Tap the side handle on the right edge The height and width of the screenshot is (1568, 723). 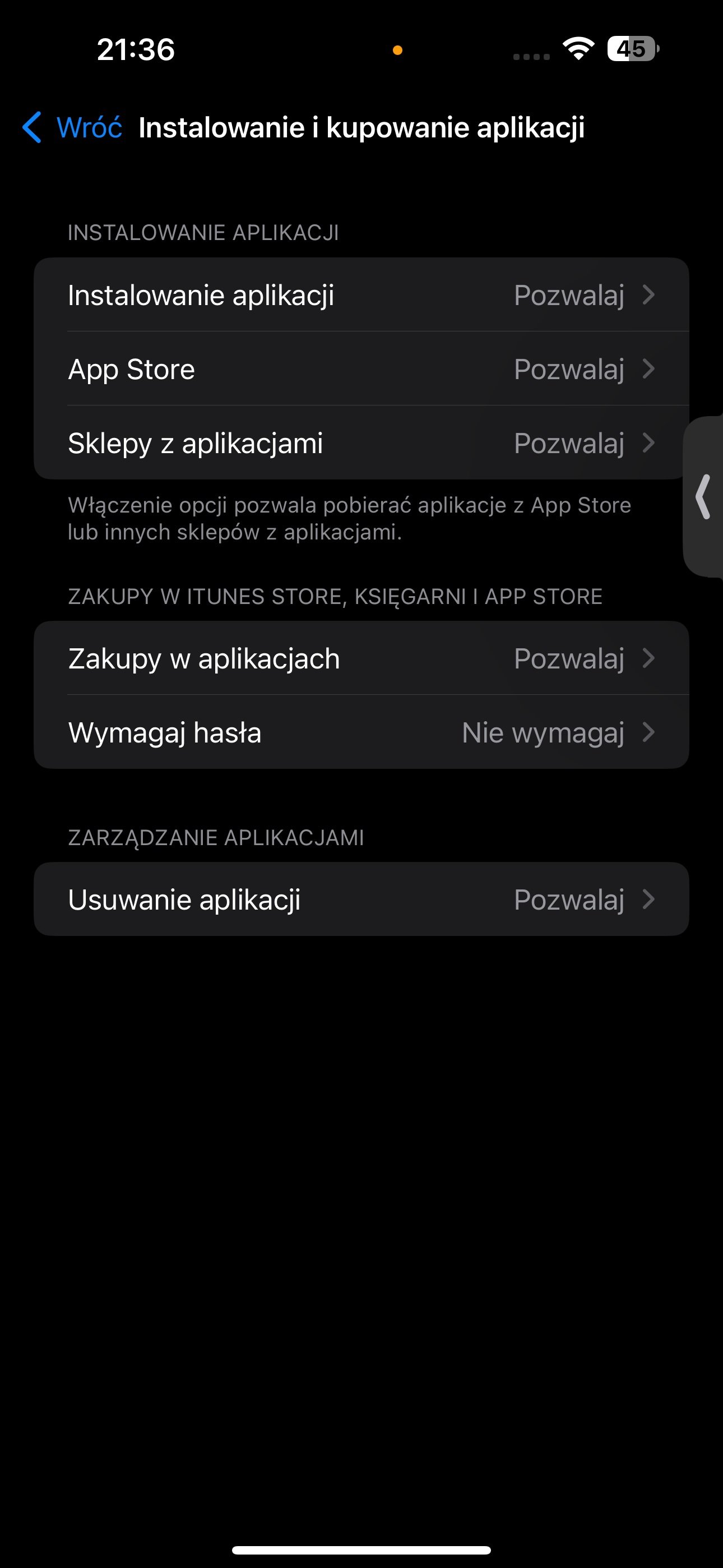click(703, 497)
